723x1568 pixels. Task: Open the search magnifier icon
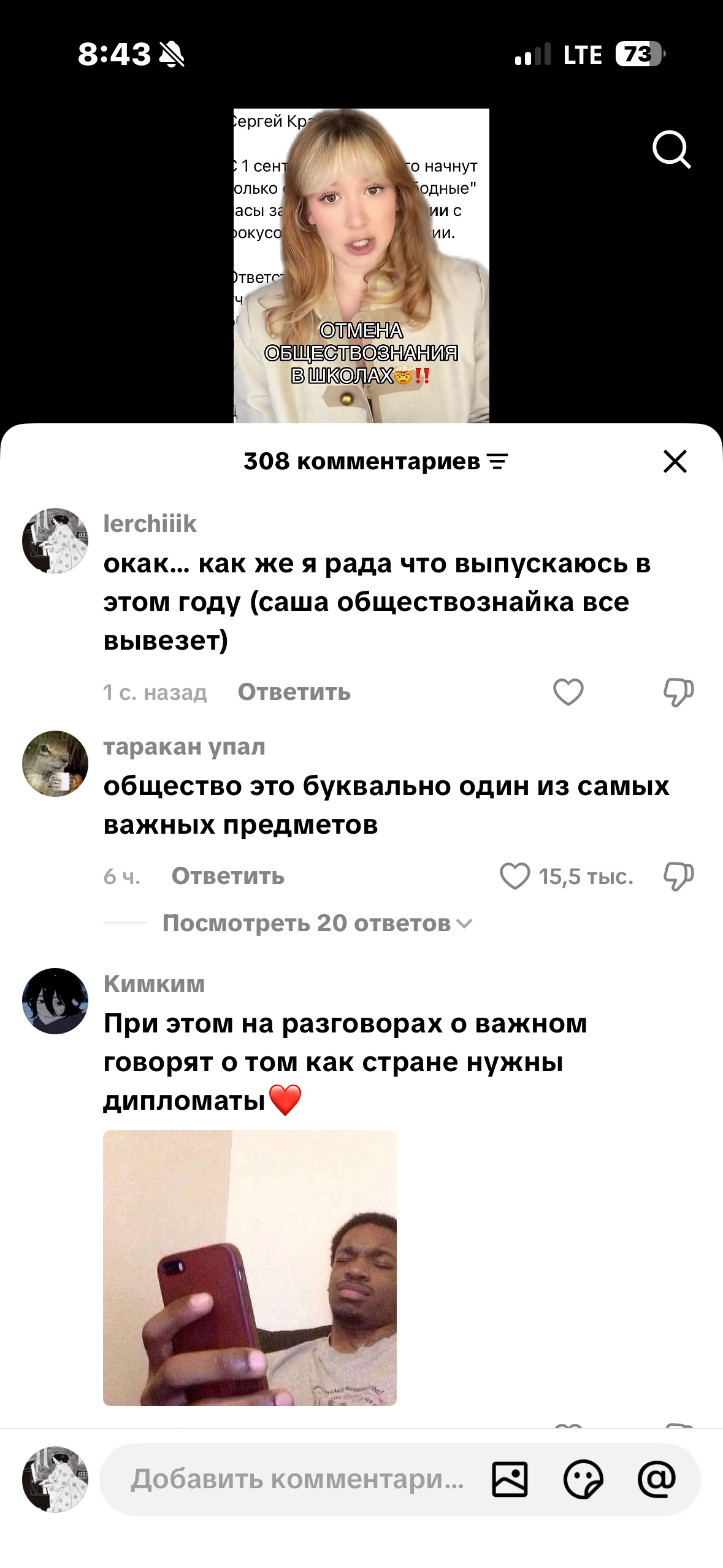click(x=671, y=149)
